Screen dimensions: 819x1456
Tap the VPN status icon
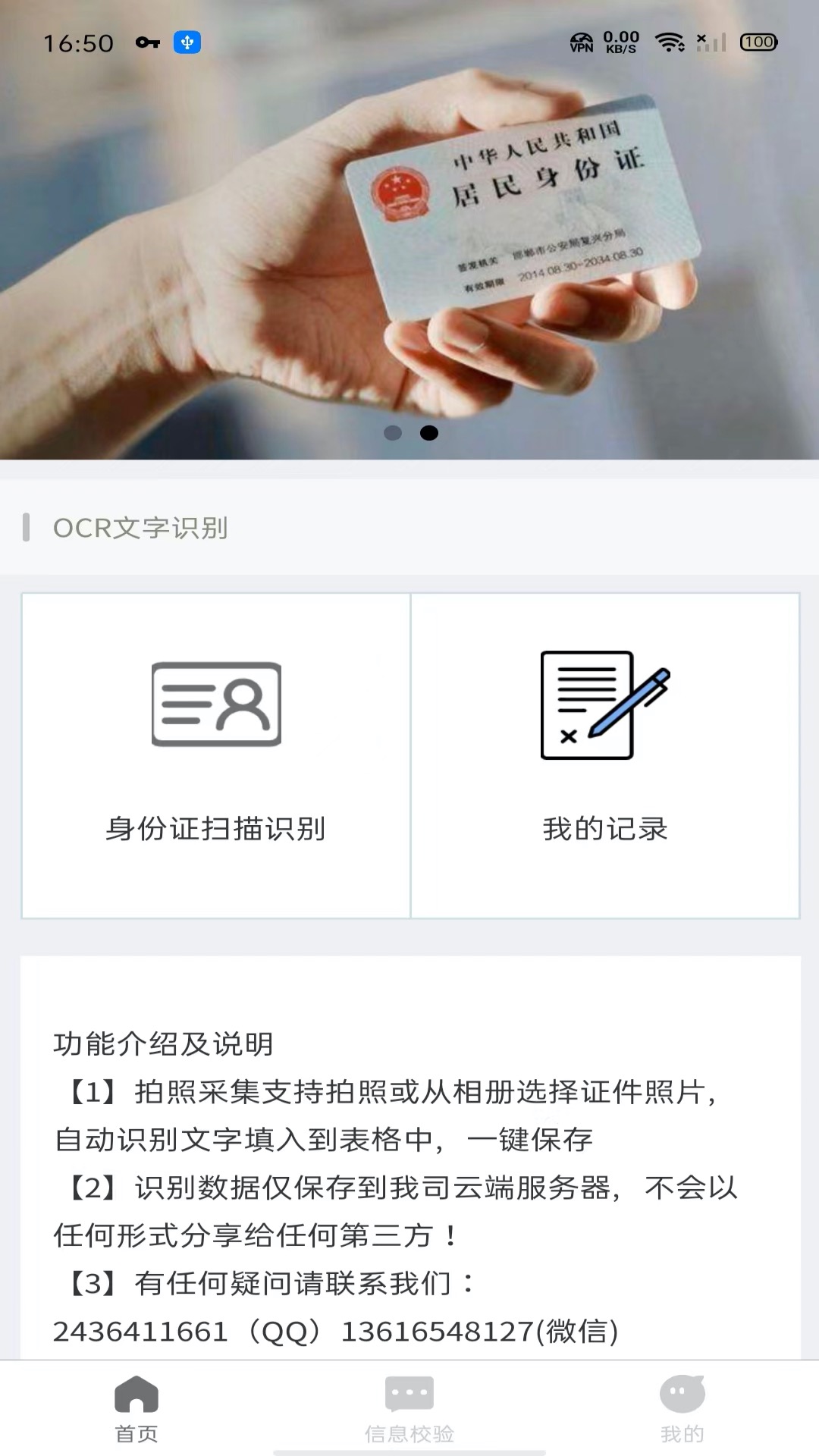581,43
